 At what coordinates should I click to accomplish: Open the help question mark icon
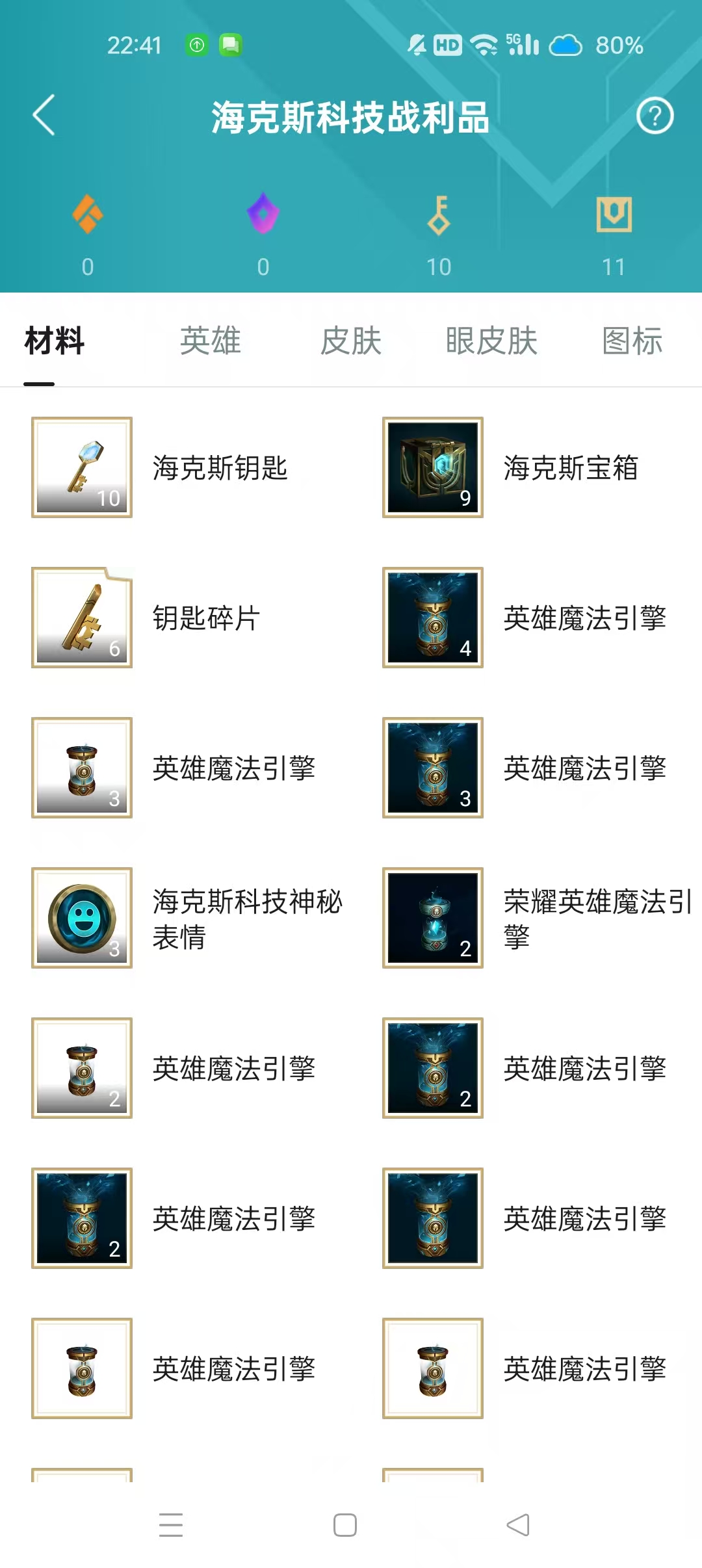tap(655, 116)
